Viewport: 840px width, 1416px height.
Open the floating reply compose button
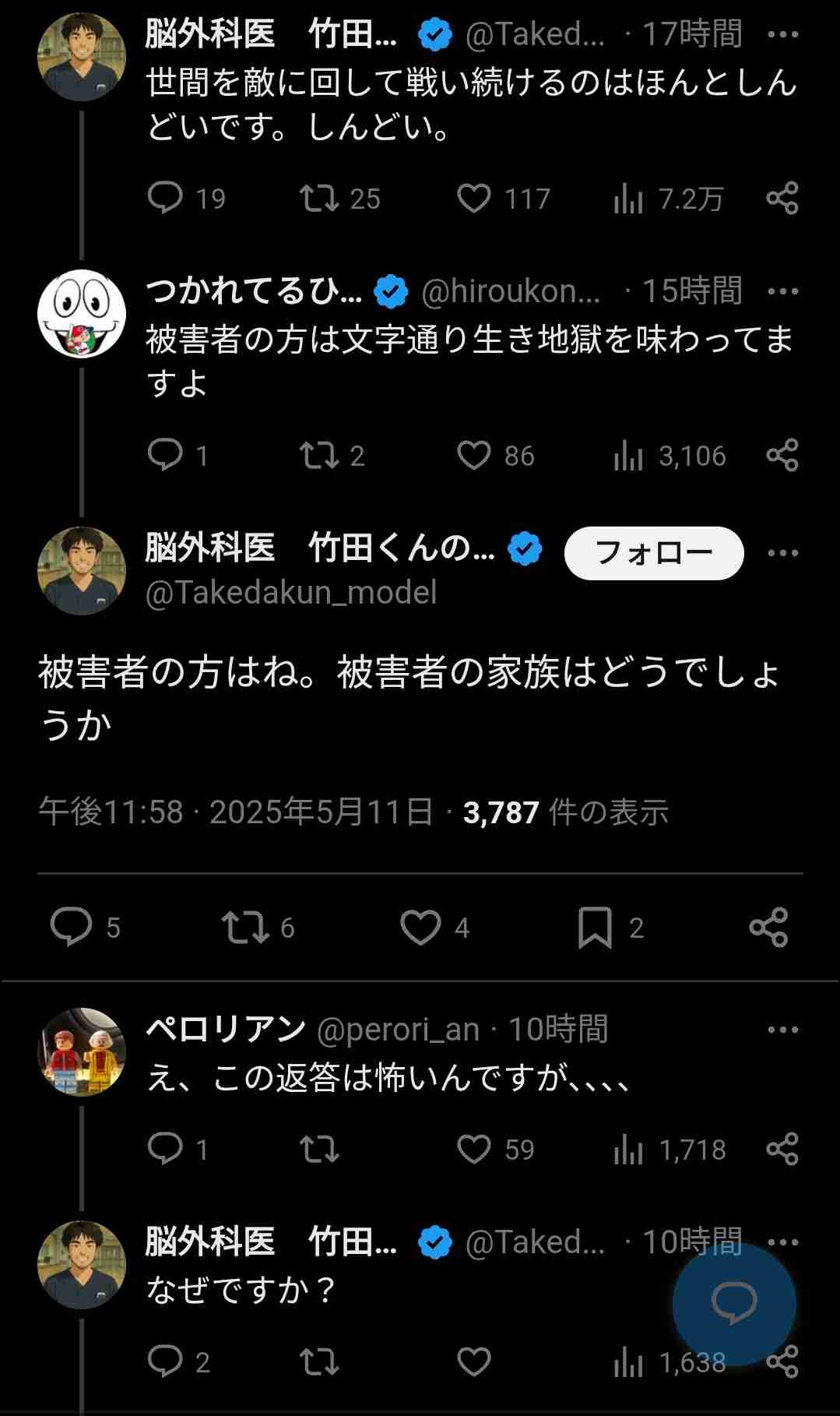point(734,1302)
